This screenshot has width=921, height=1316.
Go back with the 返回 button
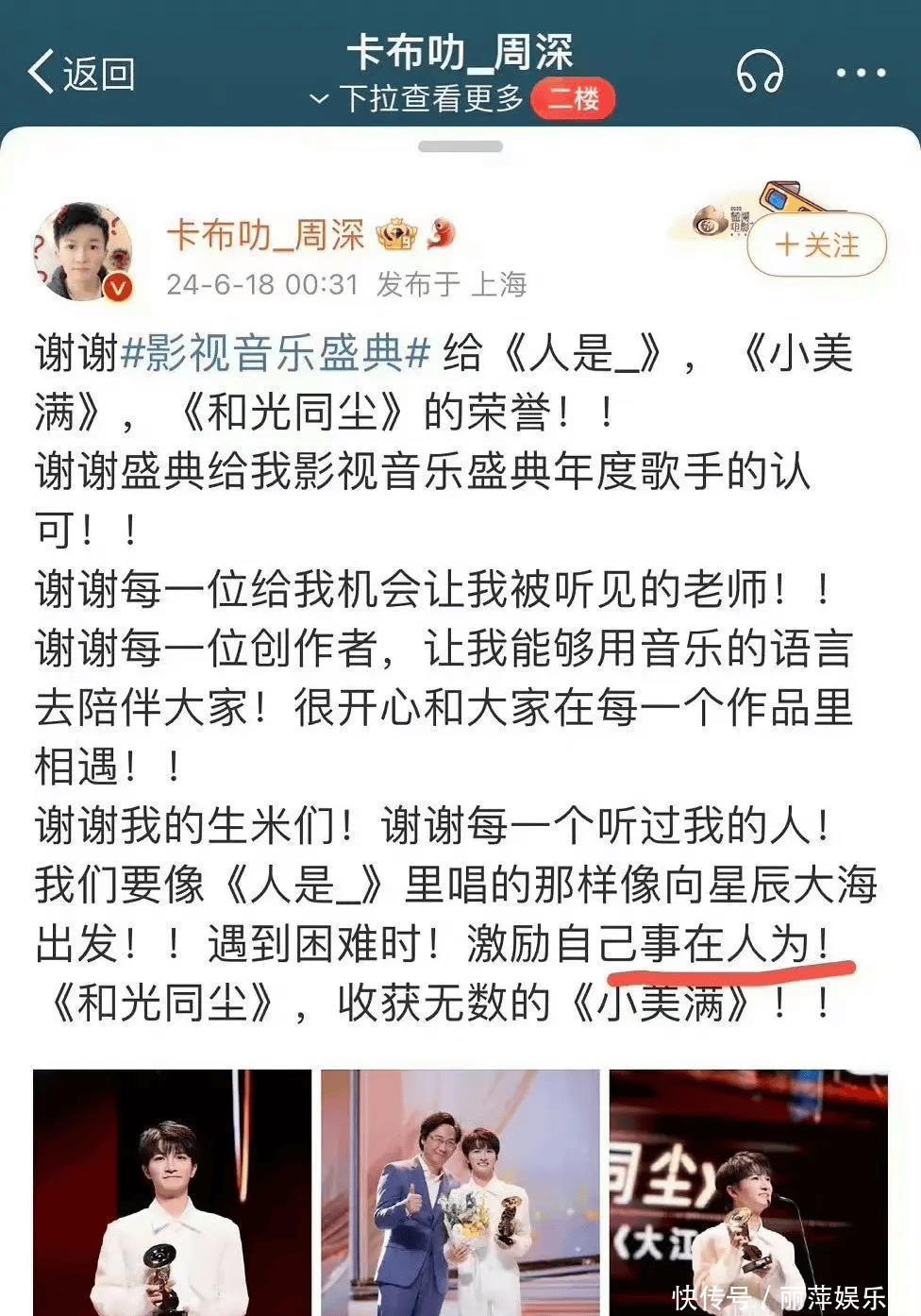pyautogui.click(x=82, y=73)
